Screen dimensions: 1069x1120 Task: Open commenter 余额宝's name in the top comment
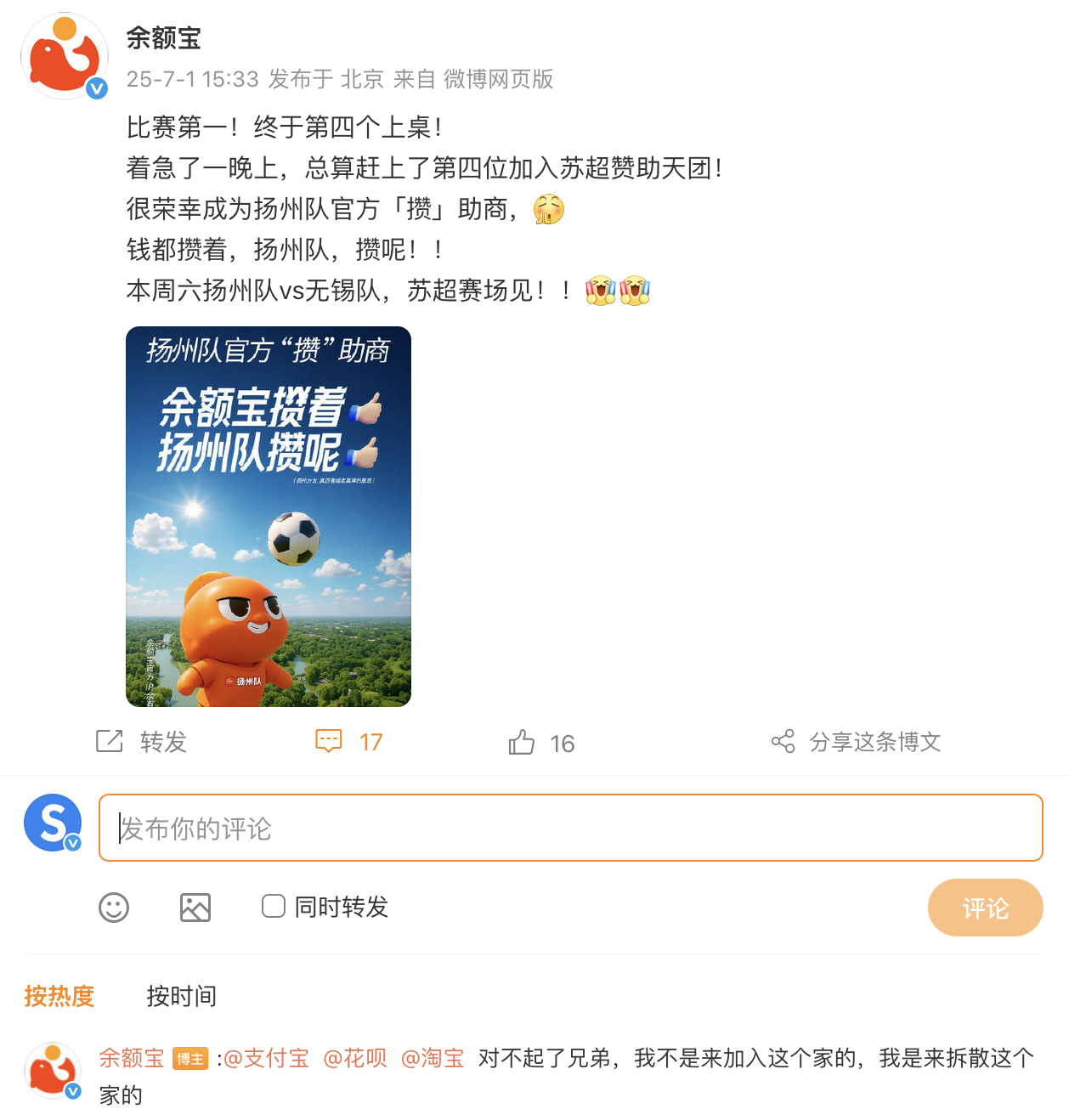(132, 1058)
